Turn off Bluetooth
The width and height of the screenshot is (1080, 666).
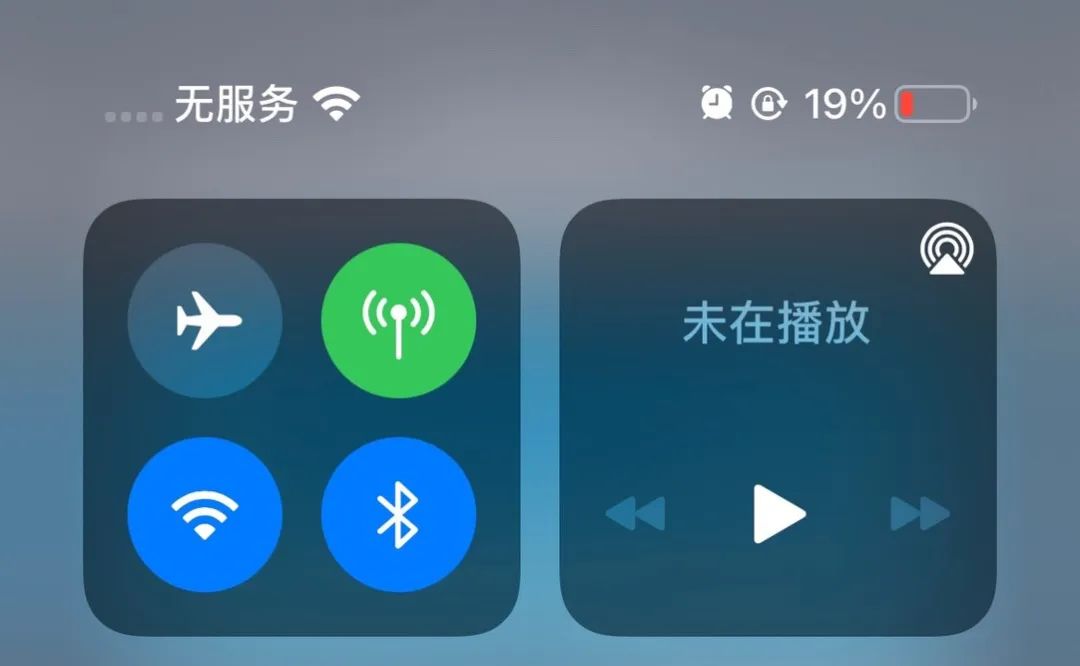pos(398,514)
